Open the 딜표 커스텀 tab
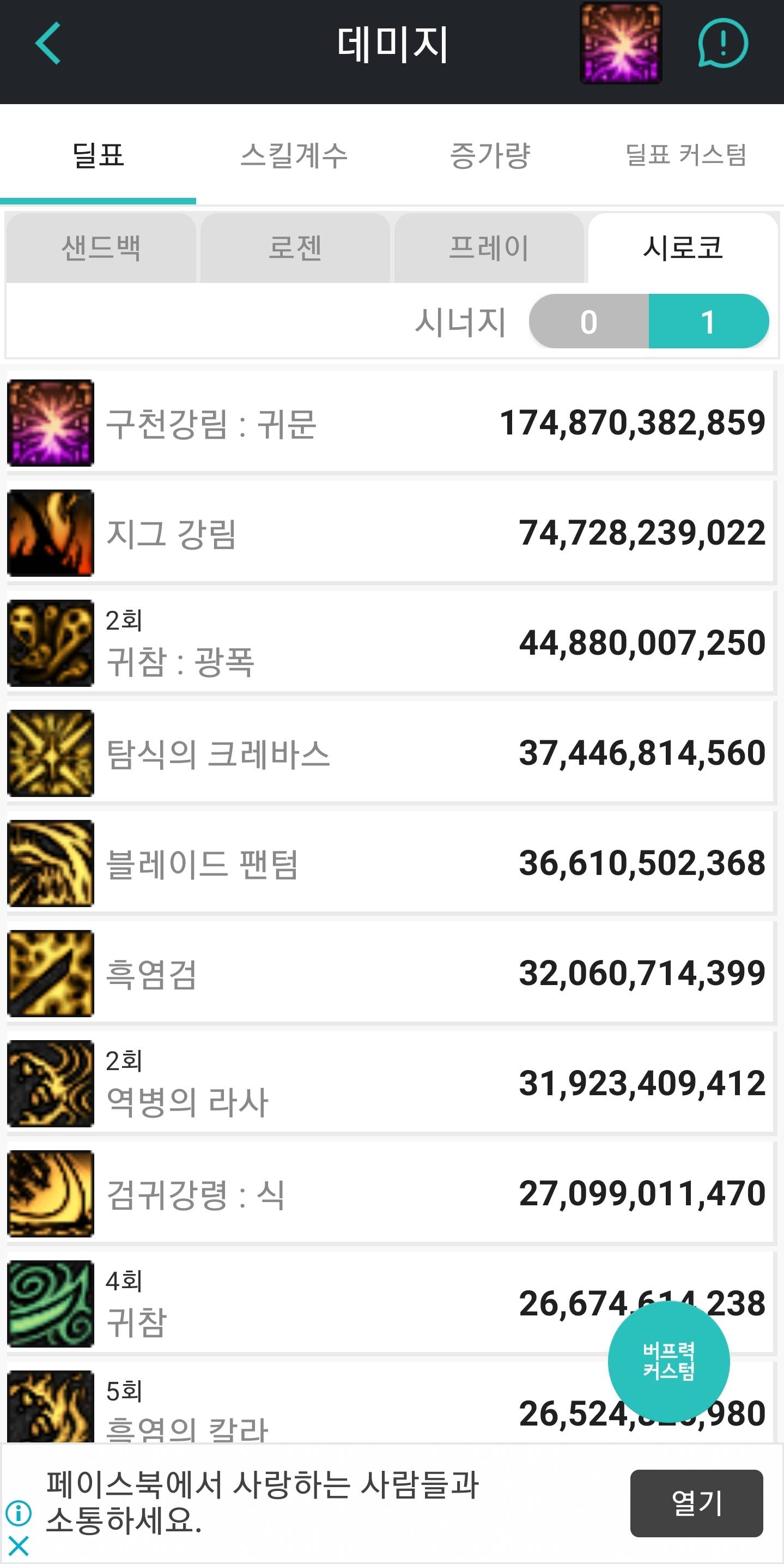784x1564 pixels. click(686, 155)
